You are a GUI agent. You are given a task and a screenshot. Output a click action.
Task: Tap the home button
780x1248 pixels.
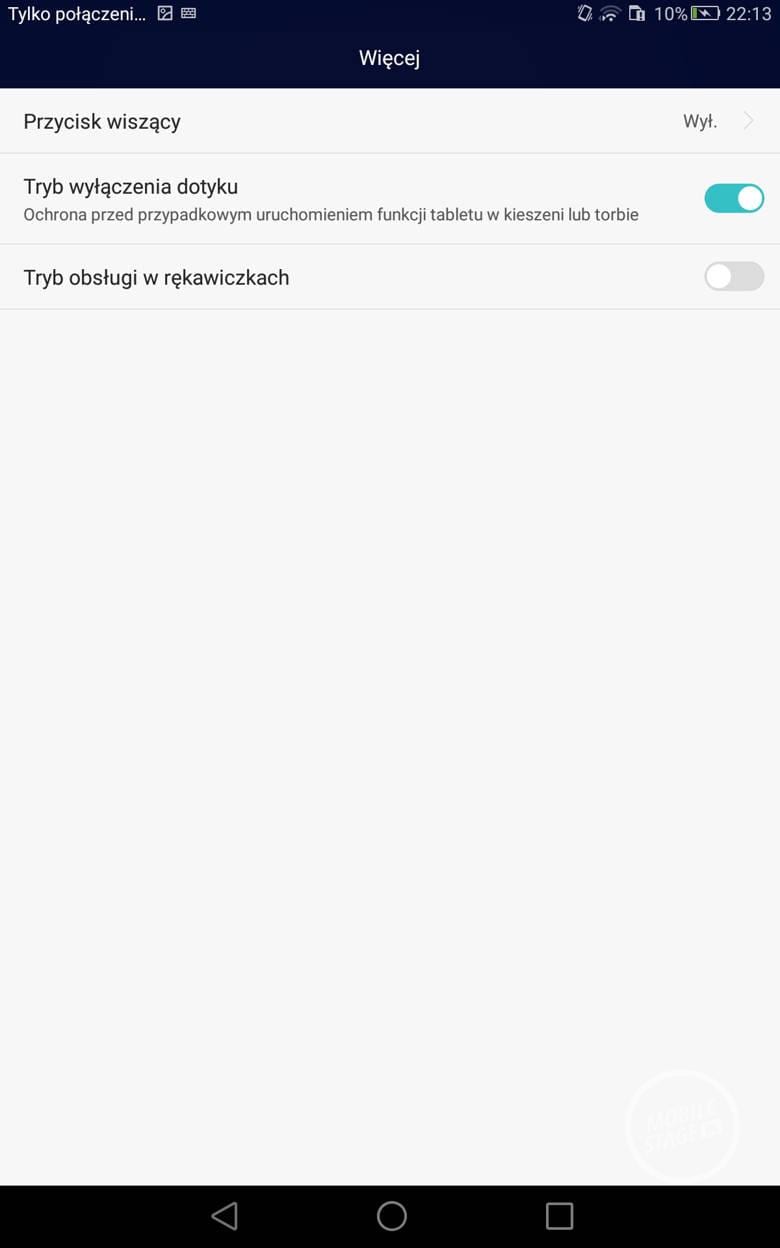click(391, 1215)
